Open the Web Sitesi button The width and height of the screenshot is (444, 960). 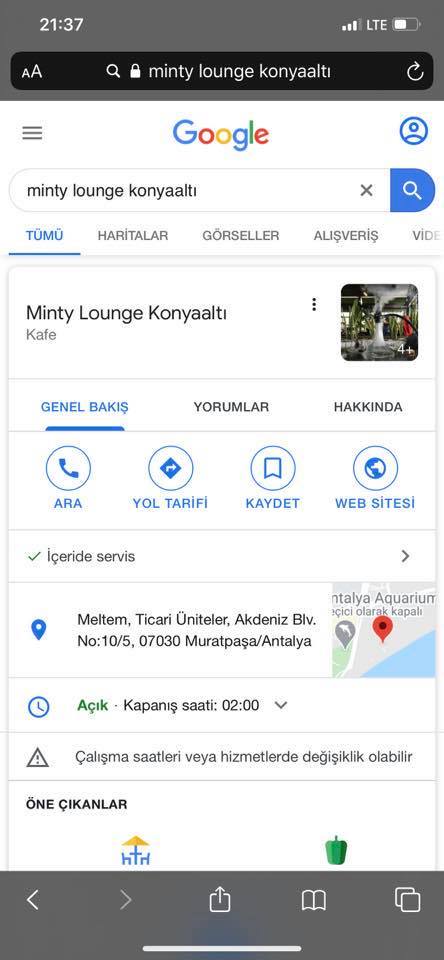coord(375,479)
